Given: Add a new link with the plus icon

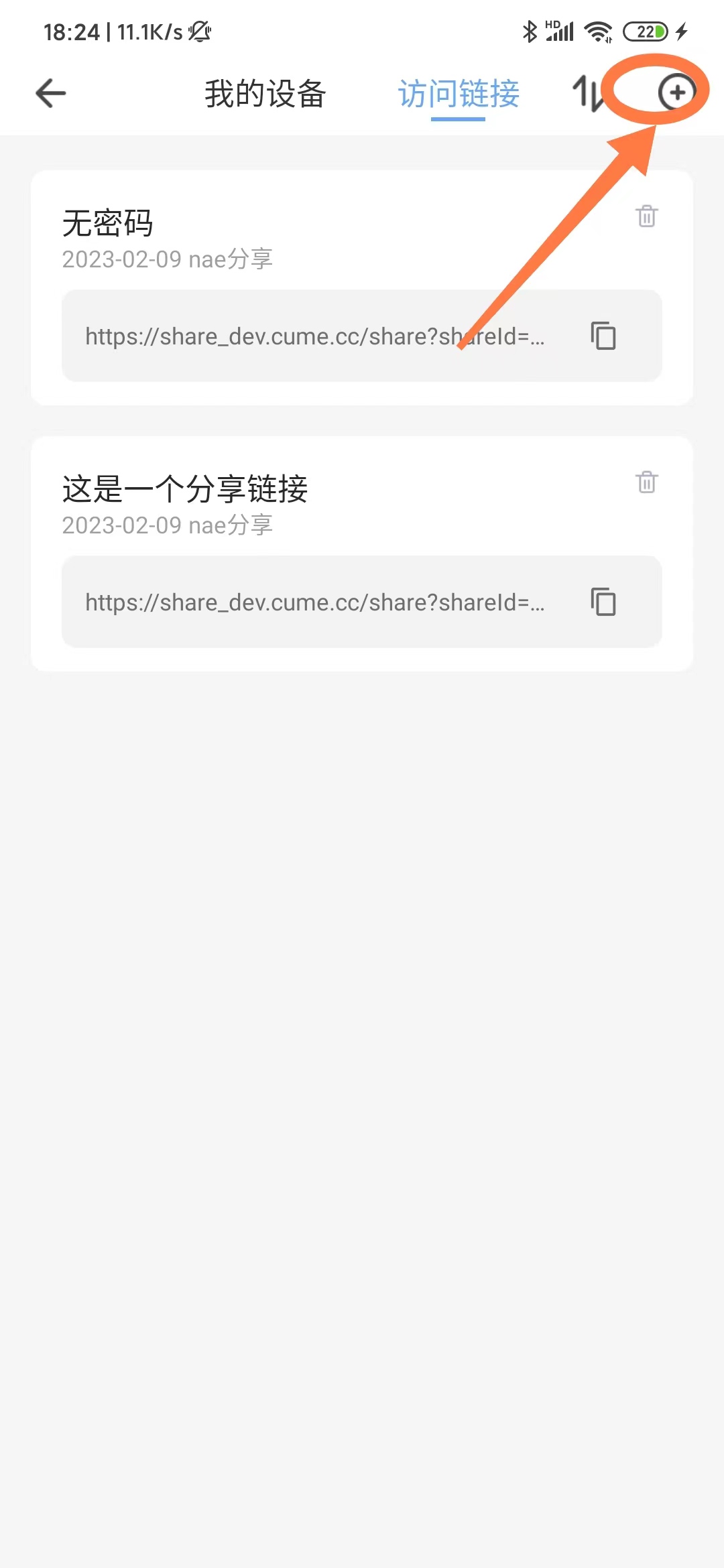Looking at the screenshot, I should 676,92.
